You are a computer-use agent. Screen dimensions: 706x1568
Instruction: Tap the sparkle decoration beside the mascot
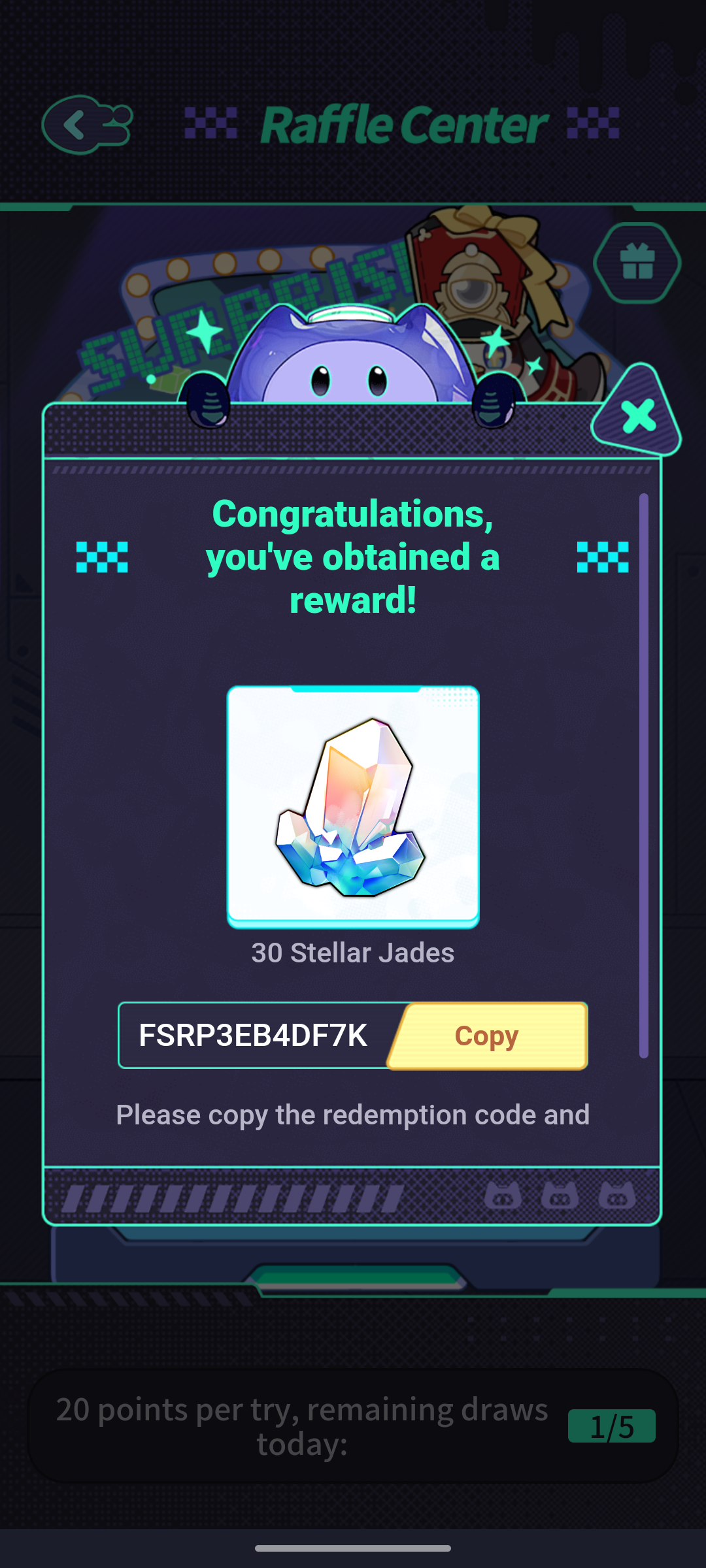[x=205, y=333]
